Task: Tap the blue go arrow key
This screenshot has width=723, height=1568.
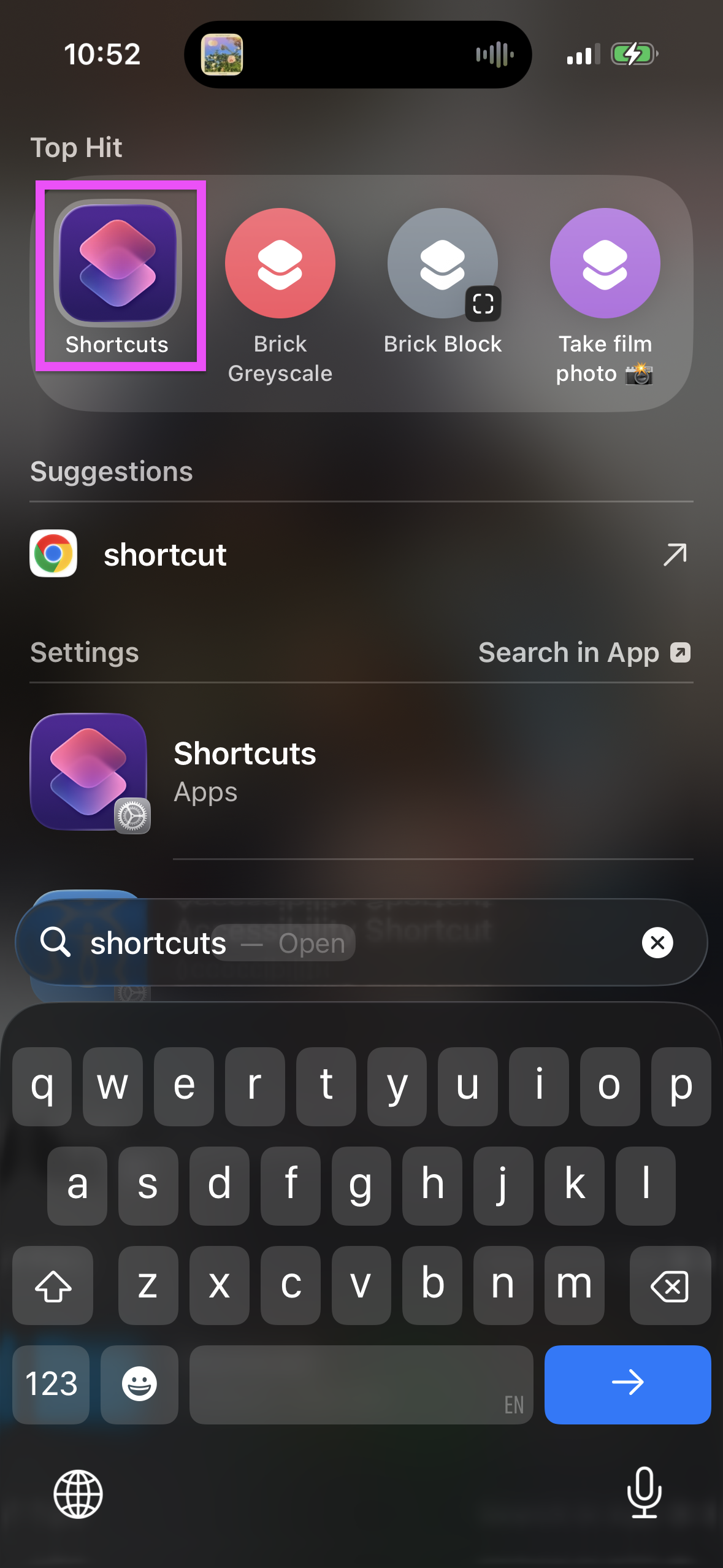Action: click(x=627, y=1384)
